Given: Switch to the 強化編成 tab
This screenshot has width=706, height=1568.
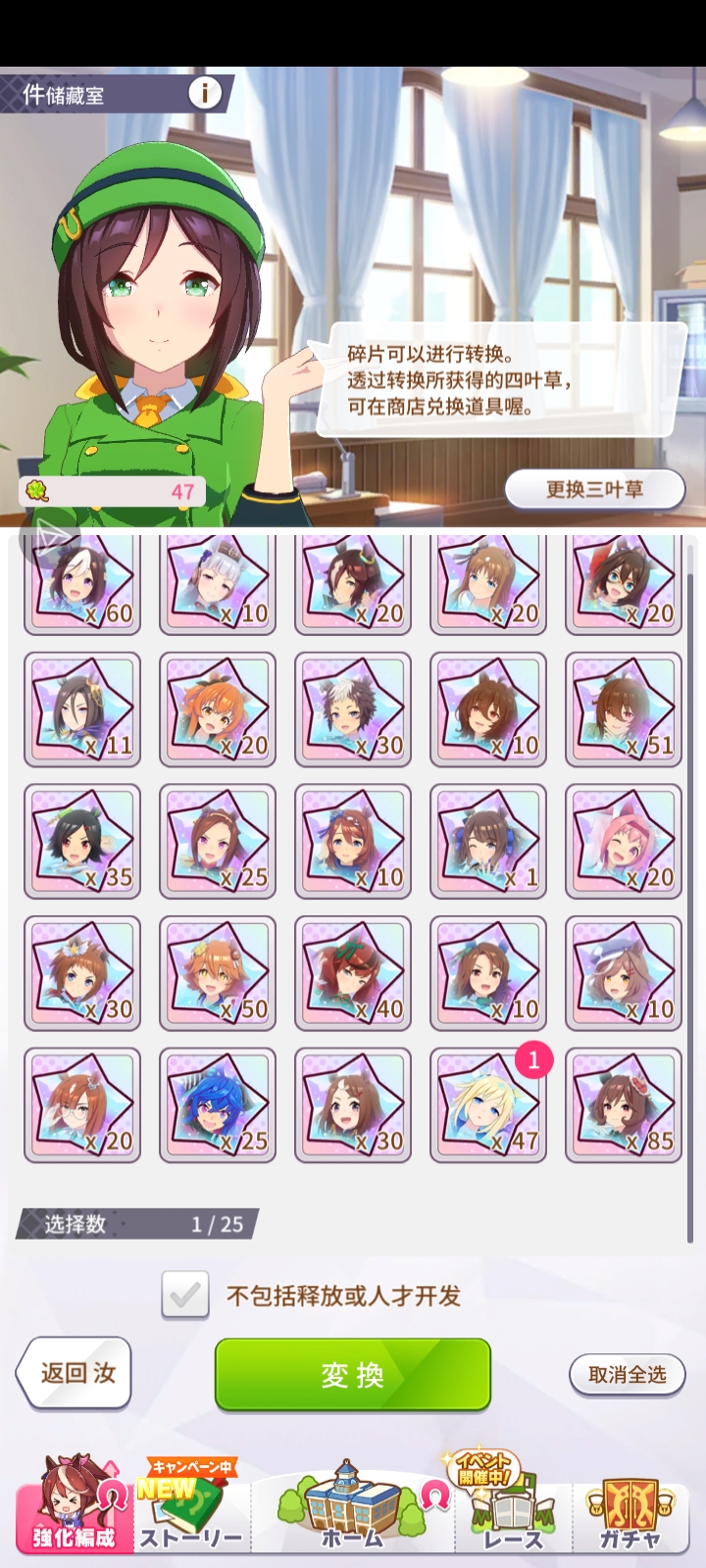Looking at the screenshot, I should [74, 1509].
